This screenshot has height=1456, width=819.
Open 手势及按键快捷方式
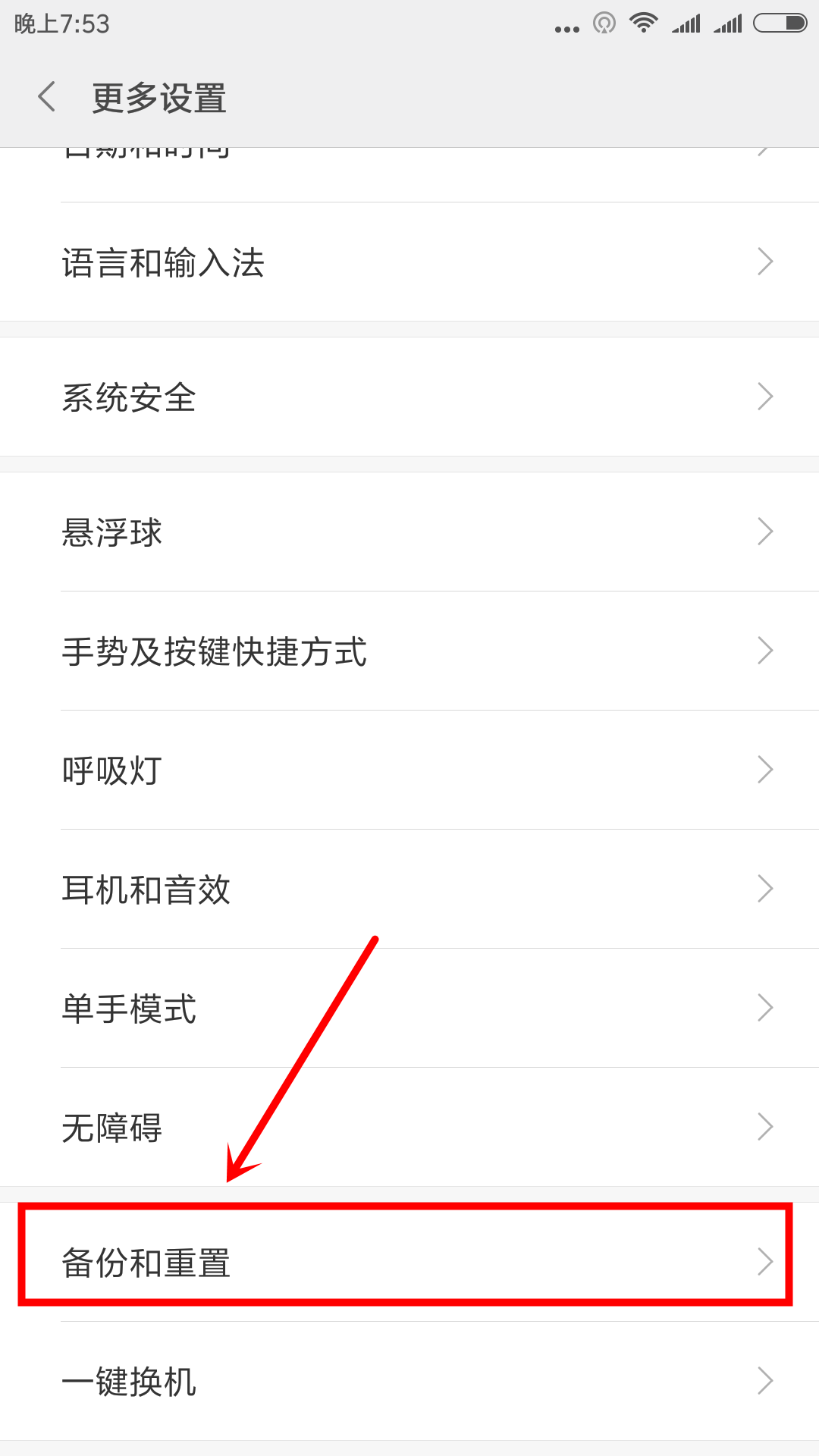point(409,651)
